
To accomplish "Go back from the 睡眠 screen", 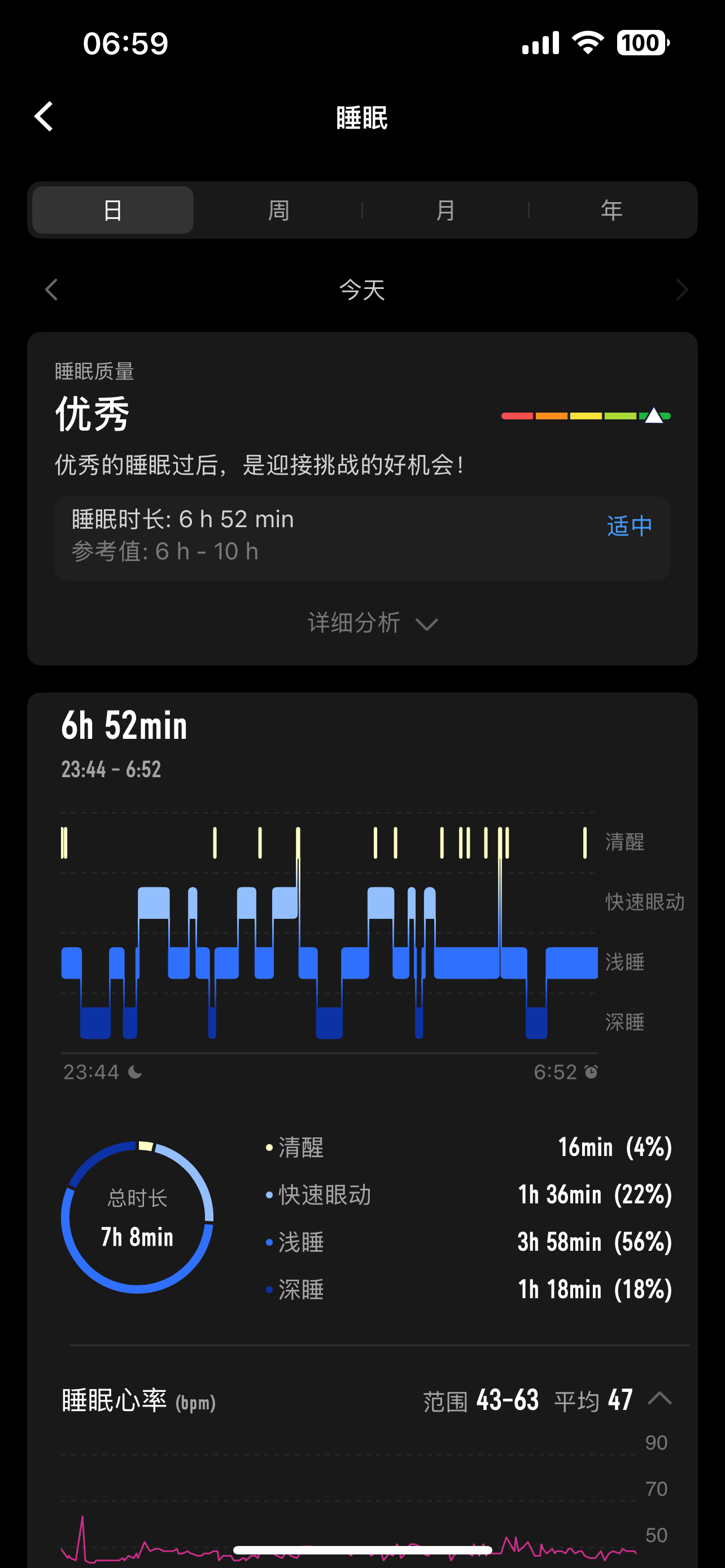I will [x=44, y=116].
